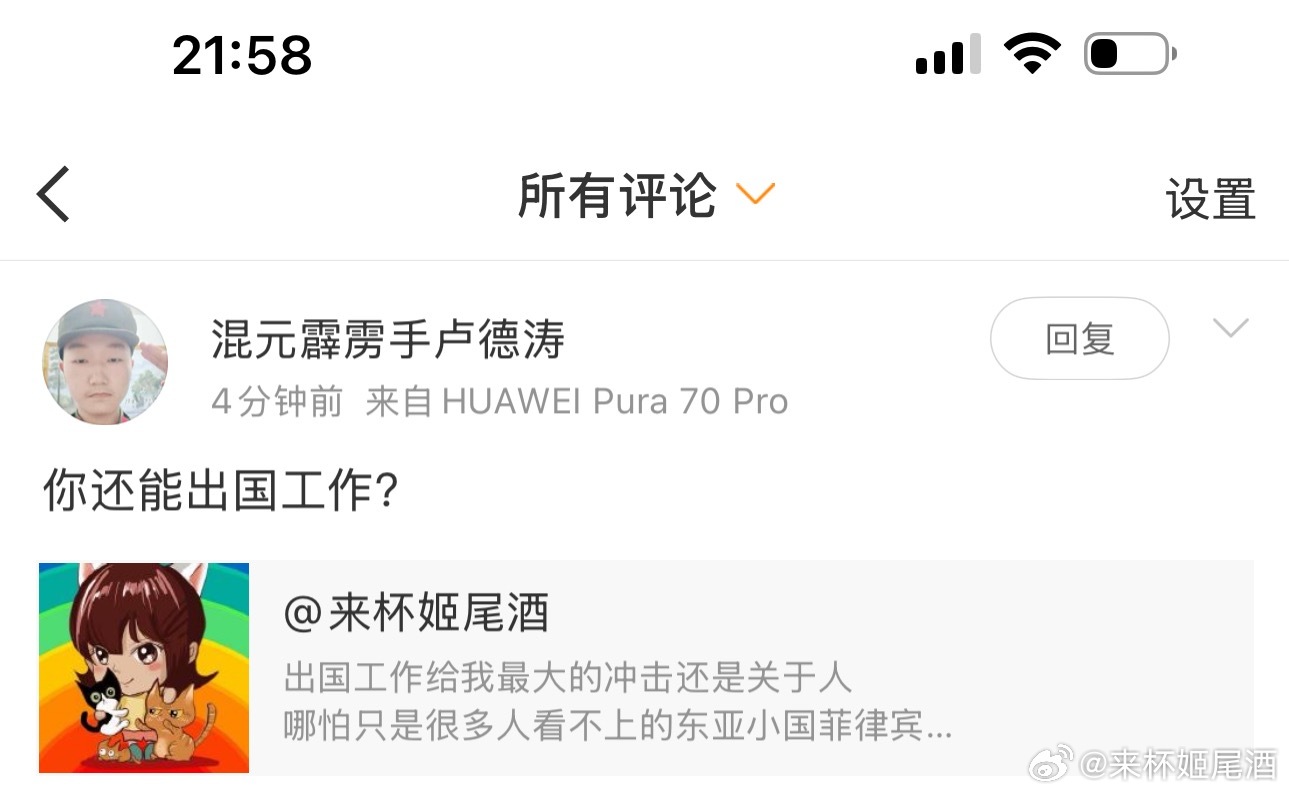Expand the chevron menu beside 回复
1289x795 pixels.
(x=1230, y=328)
